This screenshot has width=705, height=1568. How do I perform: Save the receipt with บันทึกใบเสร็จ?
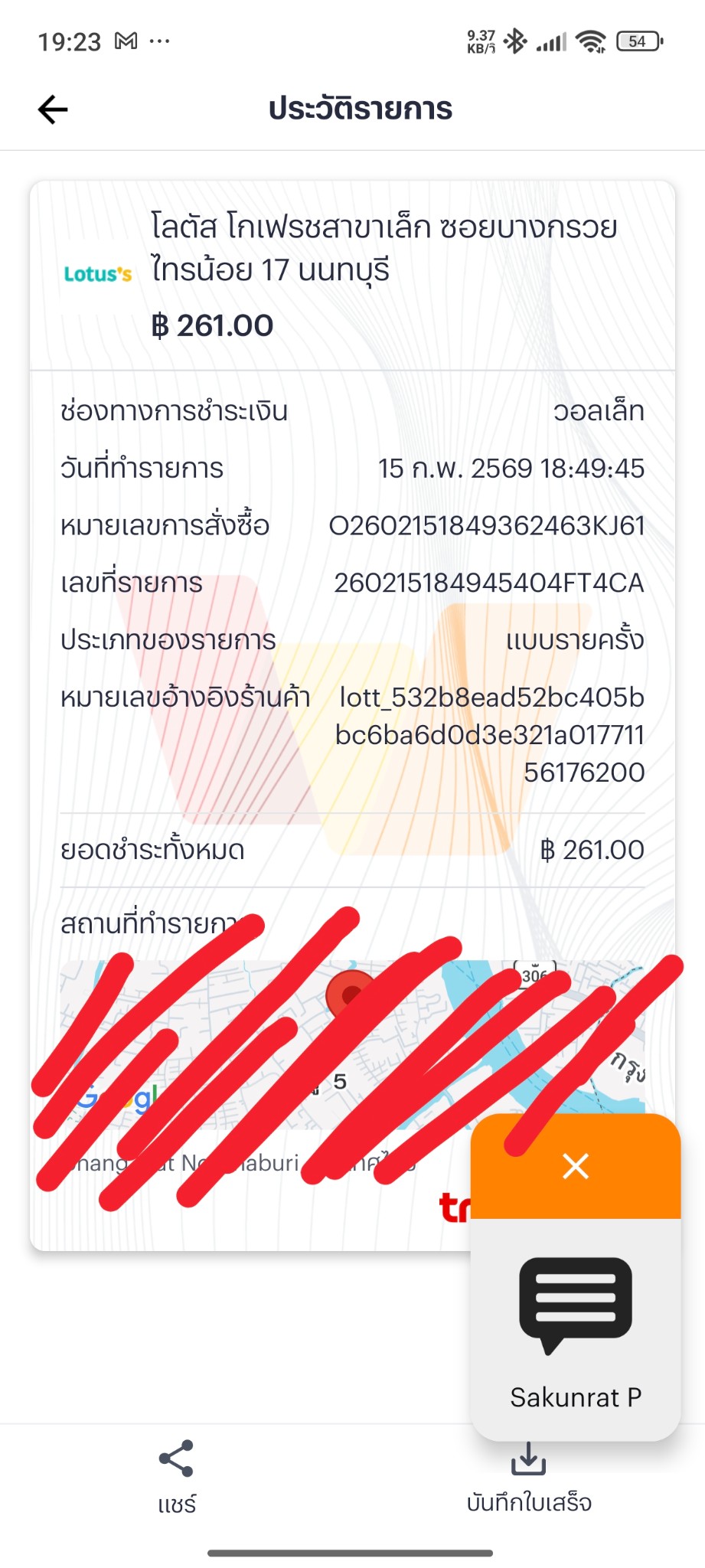coord(529,1478)
